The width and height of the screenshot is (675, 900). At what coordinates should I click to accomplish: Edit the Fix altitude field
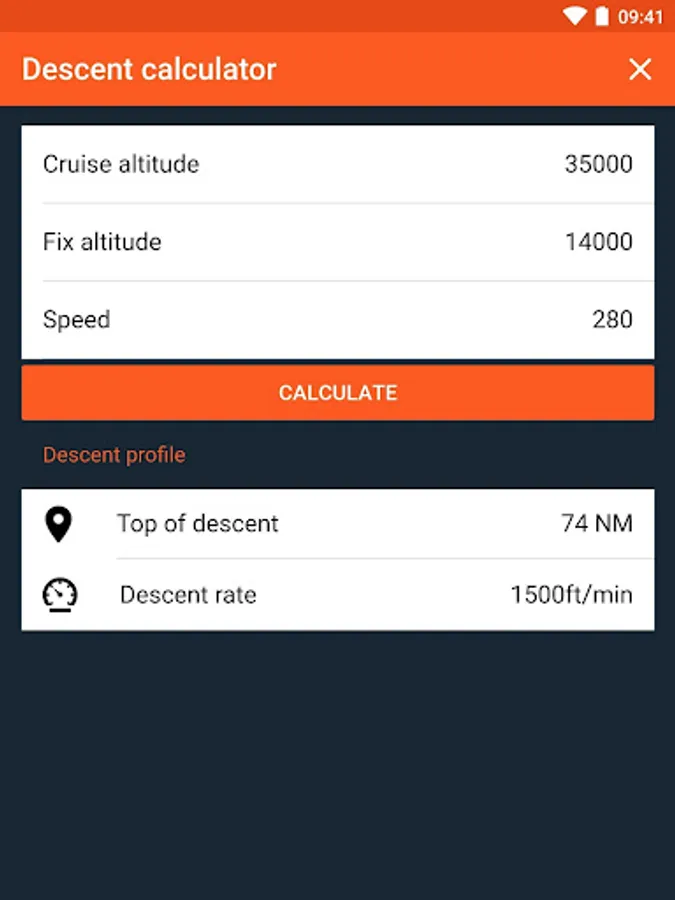(598, 242)
